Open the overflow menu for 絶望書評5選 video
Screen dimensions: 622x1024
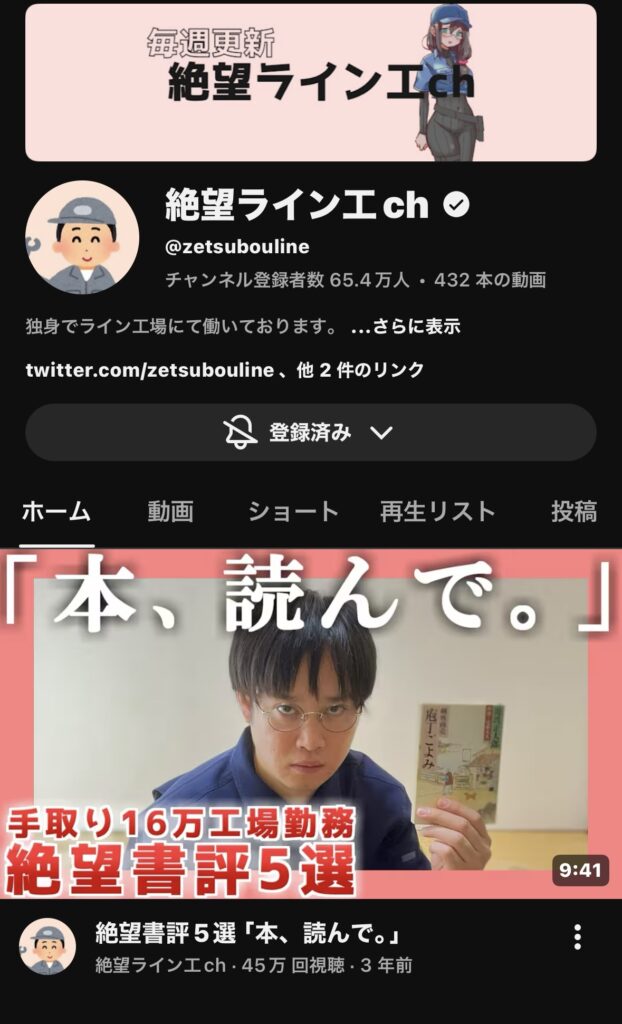pyautogui.click(x=577, y=937)
